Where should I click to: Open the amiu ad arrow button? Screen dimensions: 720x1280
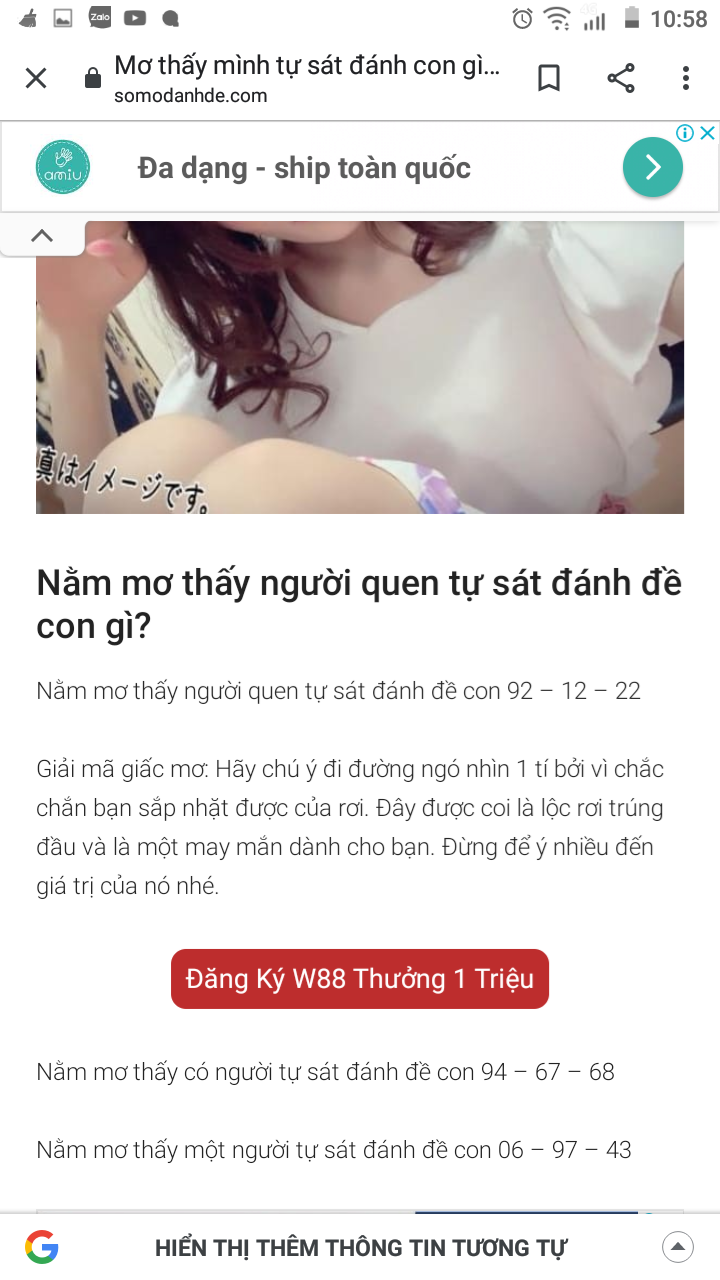coord(653,167)
